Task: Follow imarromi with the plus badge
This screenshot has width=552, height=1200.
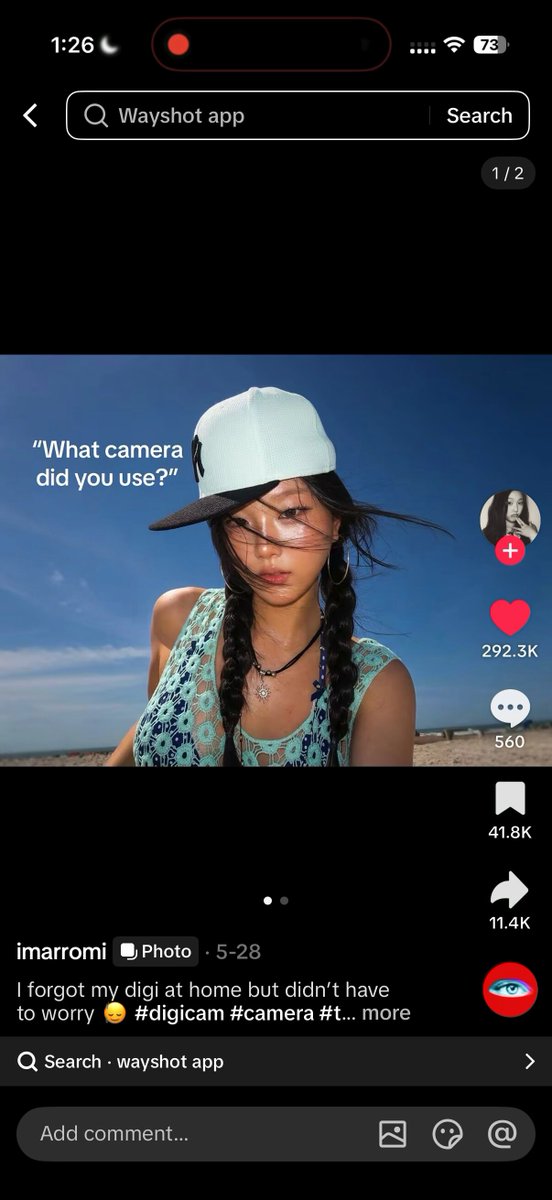Action: pos(510,551)
